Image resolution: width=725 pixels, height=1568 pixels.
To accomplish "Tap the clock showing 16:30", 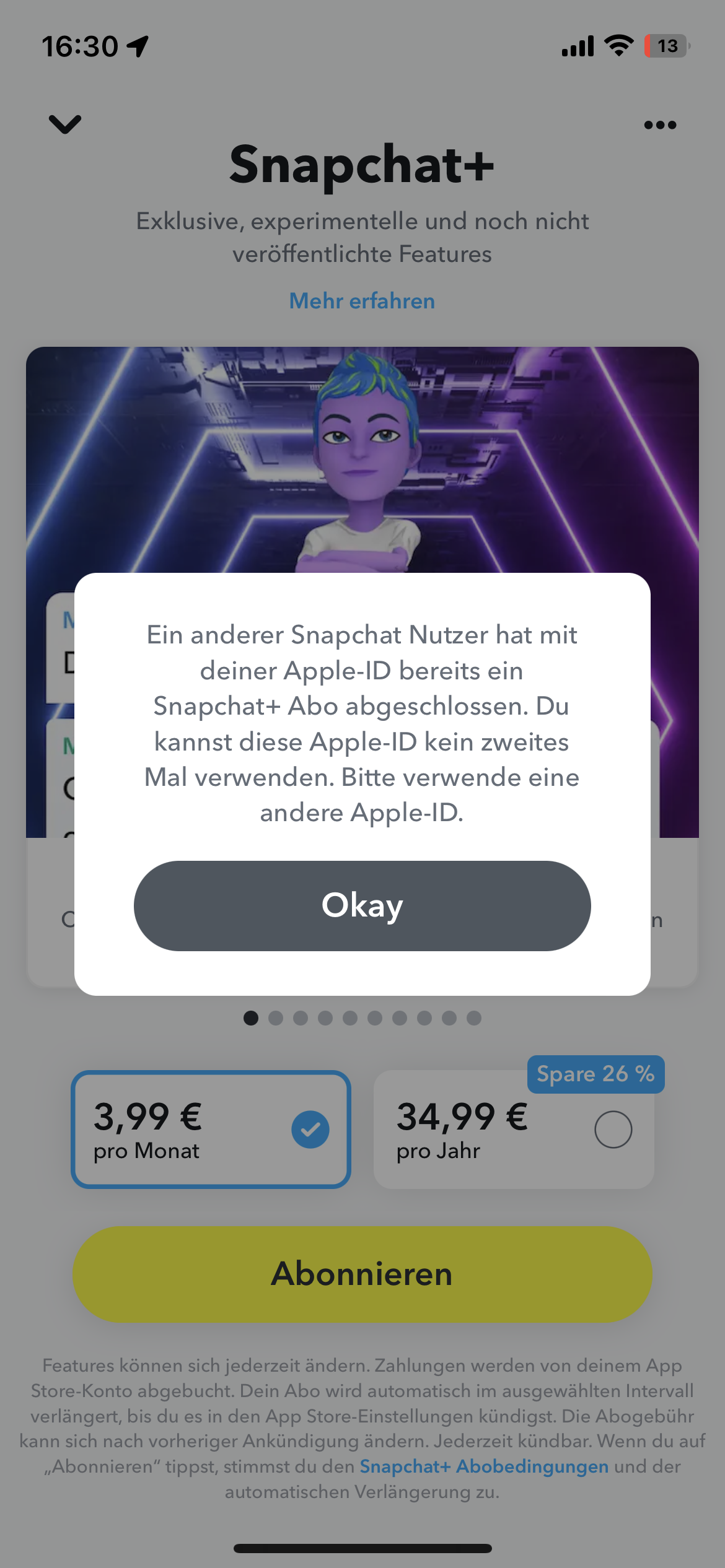I will [81, 45].
